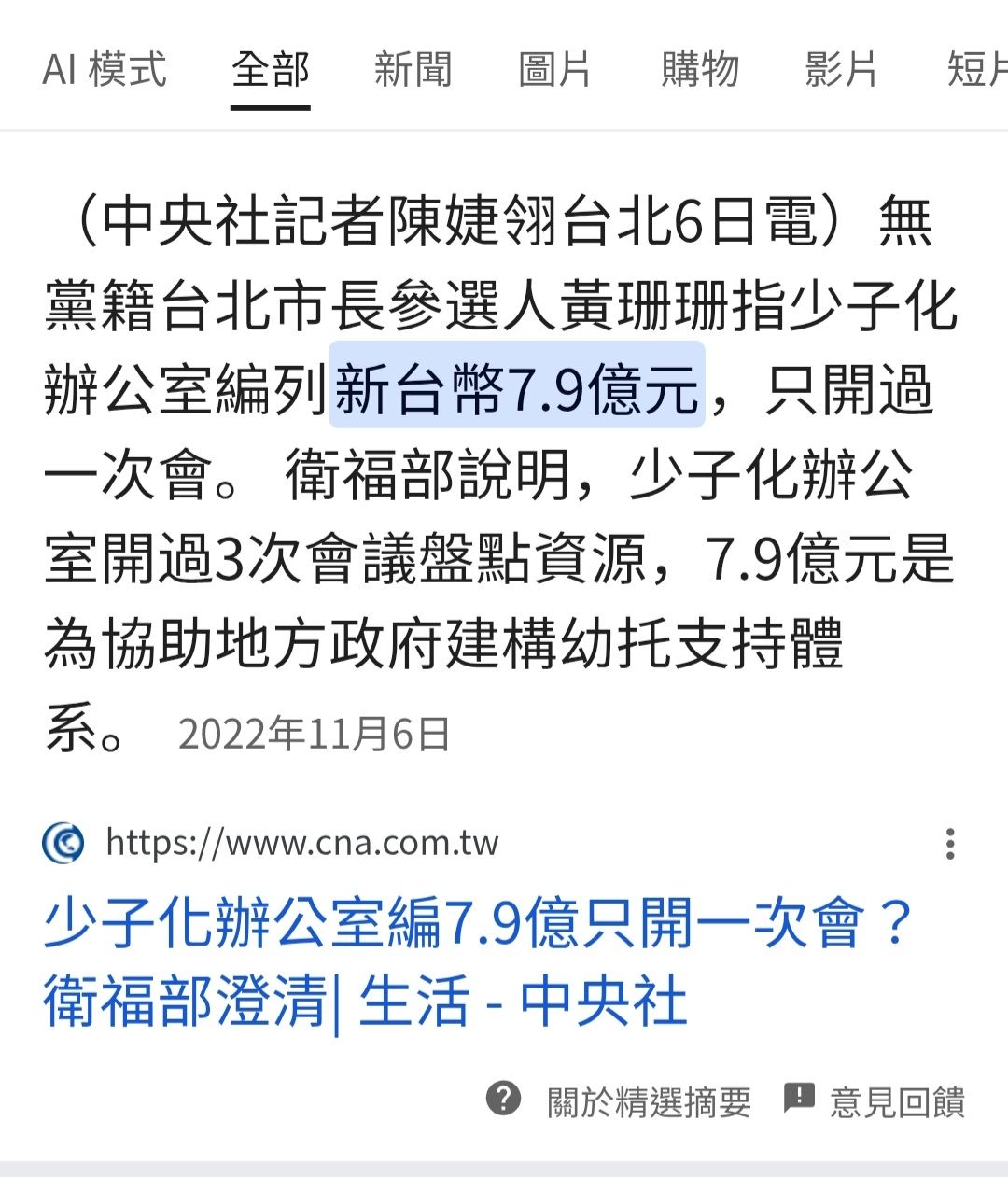Switch to the 新聞 tab
This screenshot has height=1177, width=1008.
click(x=413, y=70)
